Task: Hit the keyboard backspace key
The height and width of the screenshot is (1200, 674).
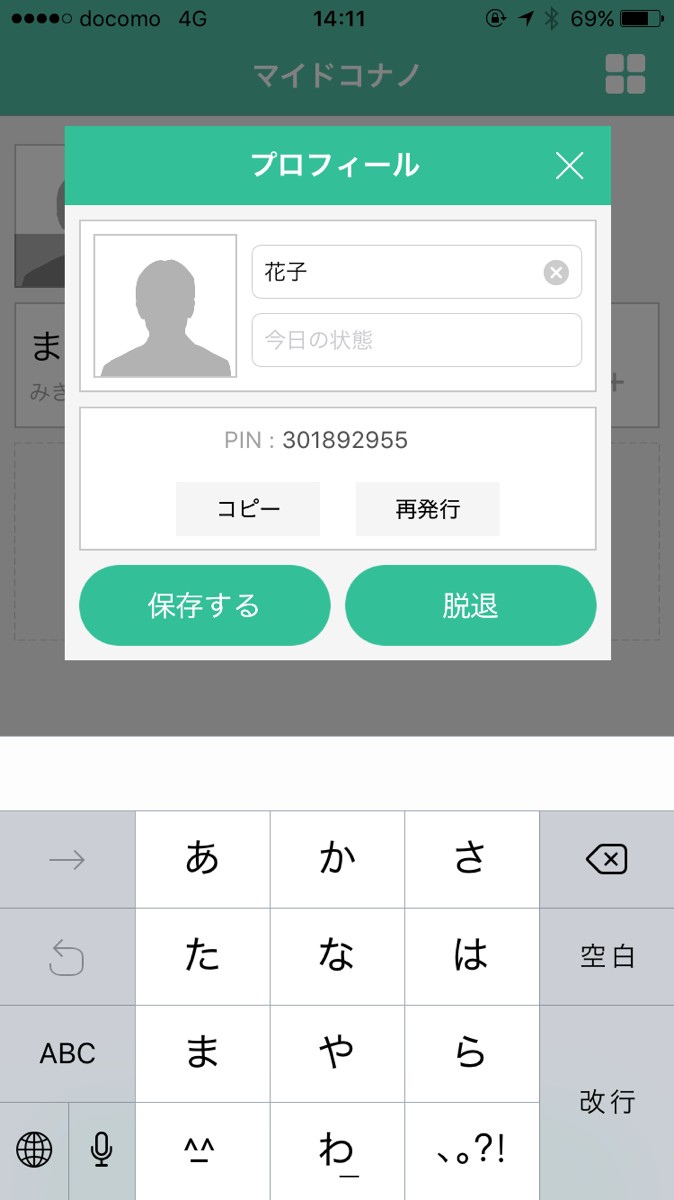Action: pyautogui.click(x=606, y=859)
